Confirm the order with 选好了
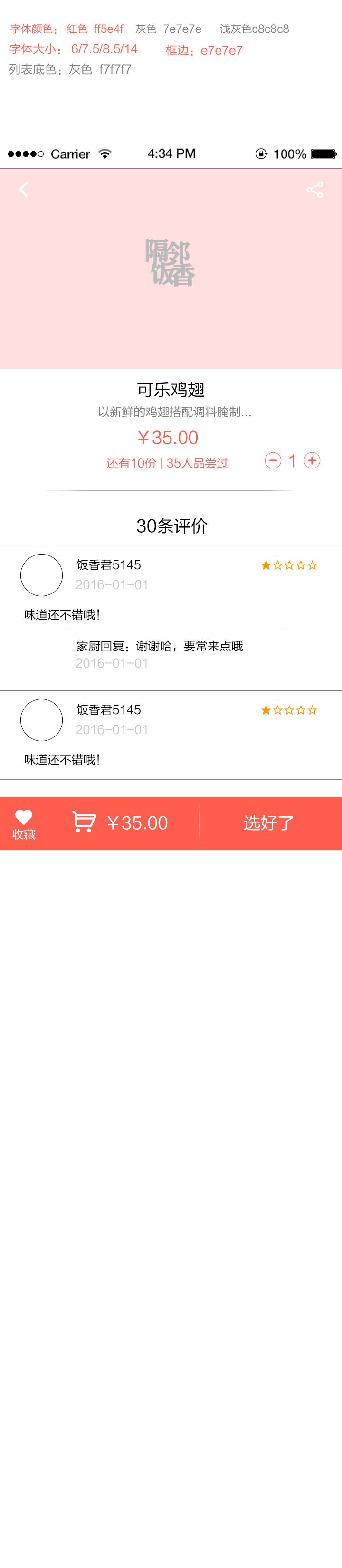342x1568 pixels. coord(269,823)
